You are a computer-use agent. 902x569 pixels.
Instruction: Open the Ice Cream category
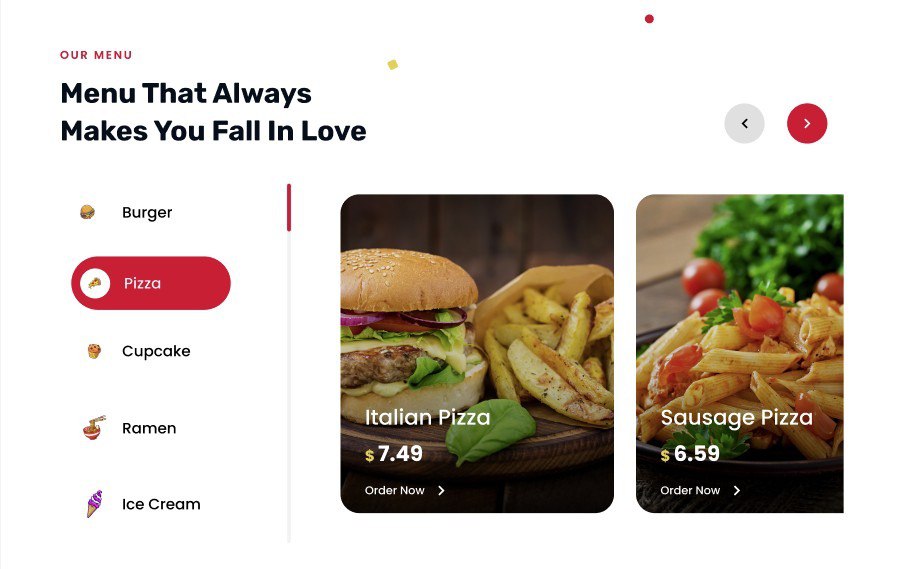[x=160, y=504]
